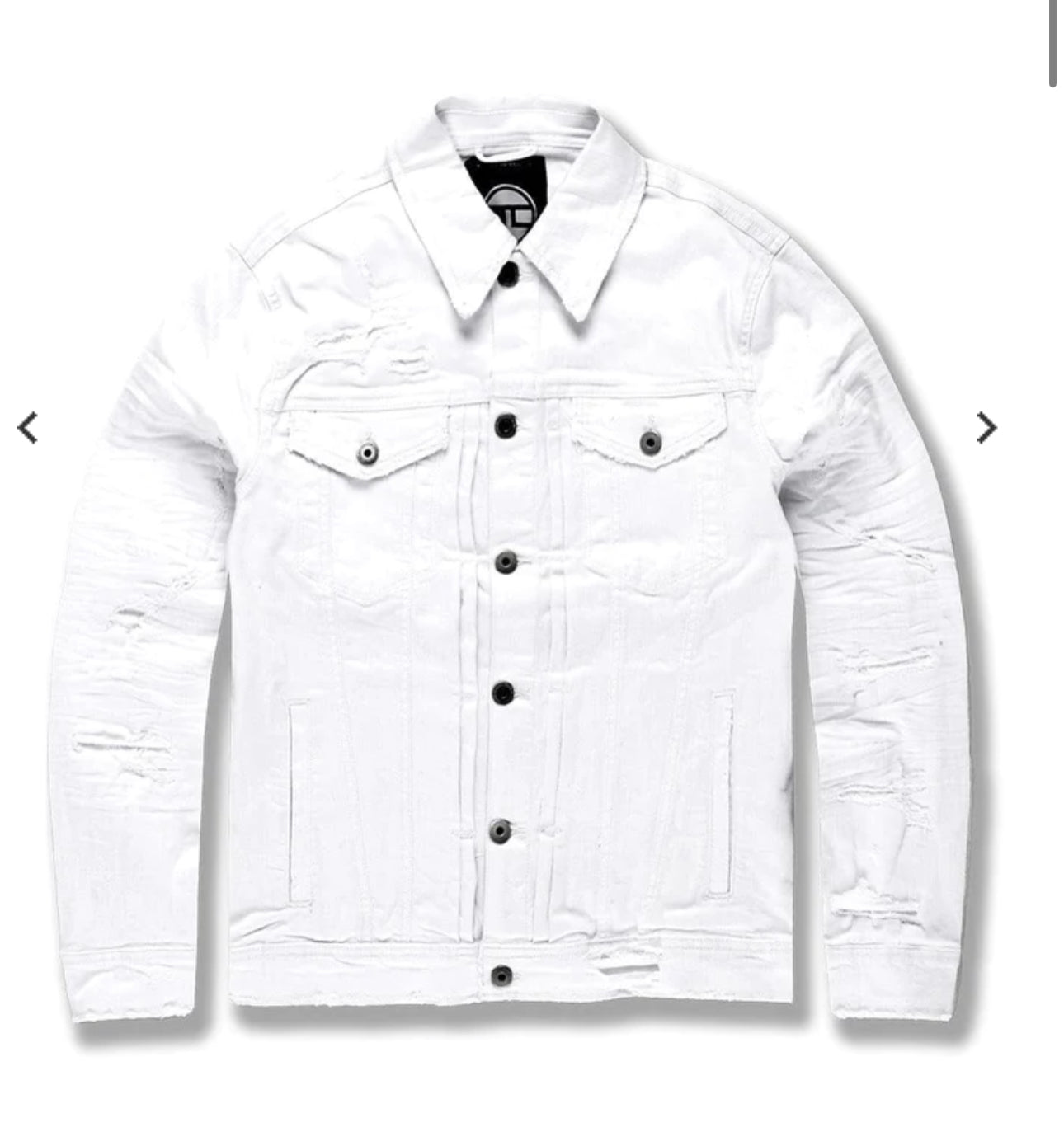Viewport: 1064px width, 1132px height.
Task: Go to the previous product image
Action: [28, 428]
